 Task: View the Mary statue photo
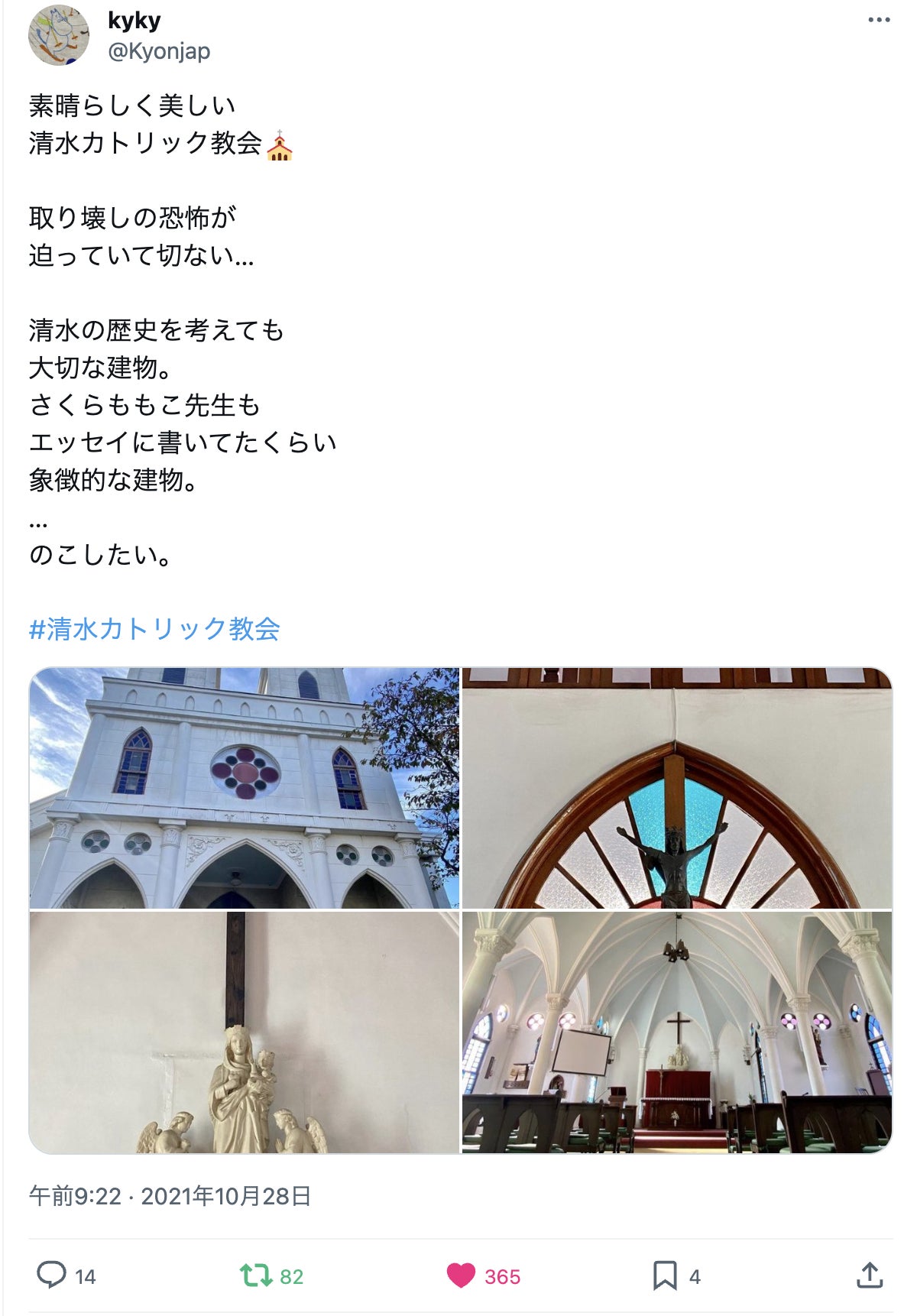click(x=245, y=1032)
